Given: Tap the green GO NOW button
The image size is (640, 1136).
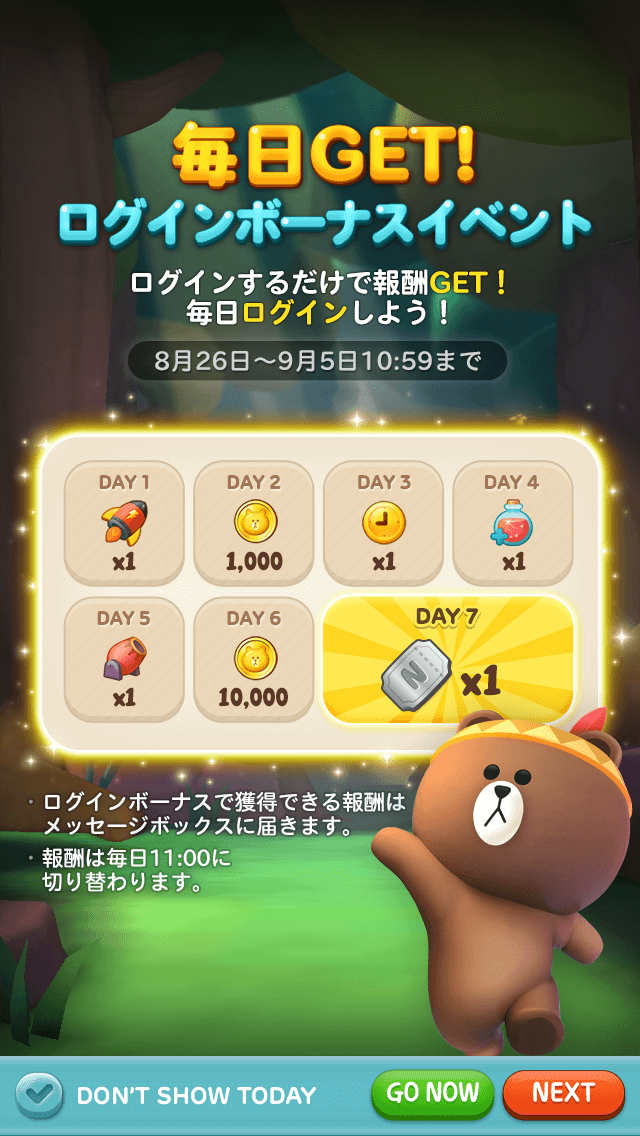Looking at the screenshot, I should [x=432, y=1093].
